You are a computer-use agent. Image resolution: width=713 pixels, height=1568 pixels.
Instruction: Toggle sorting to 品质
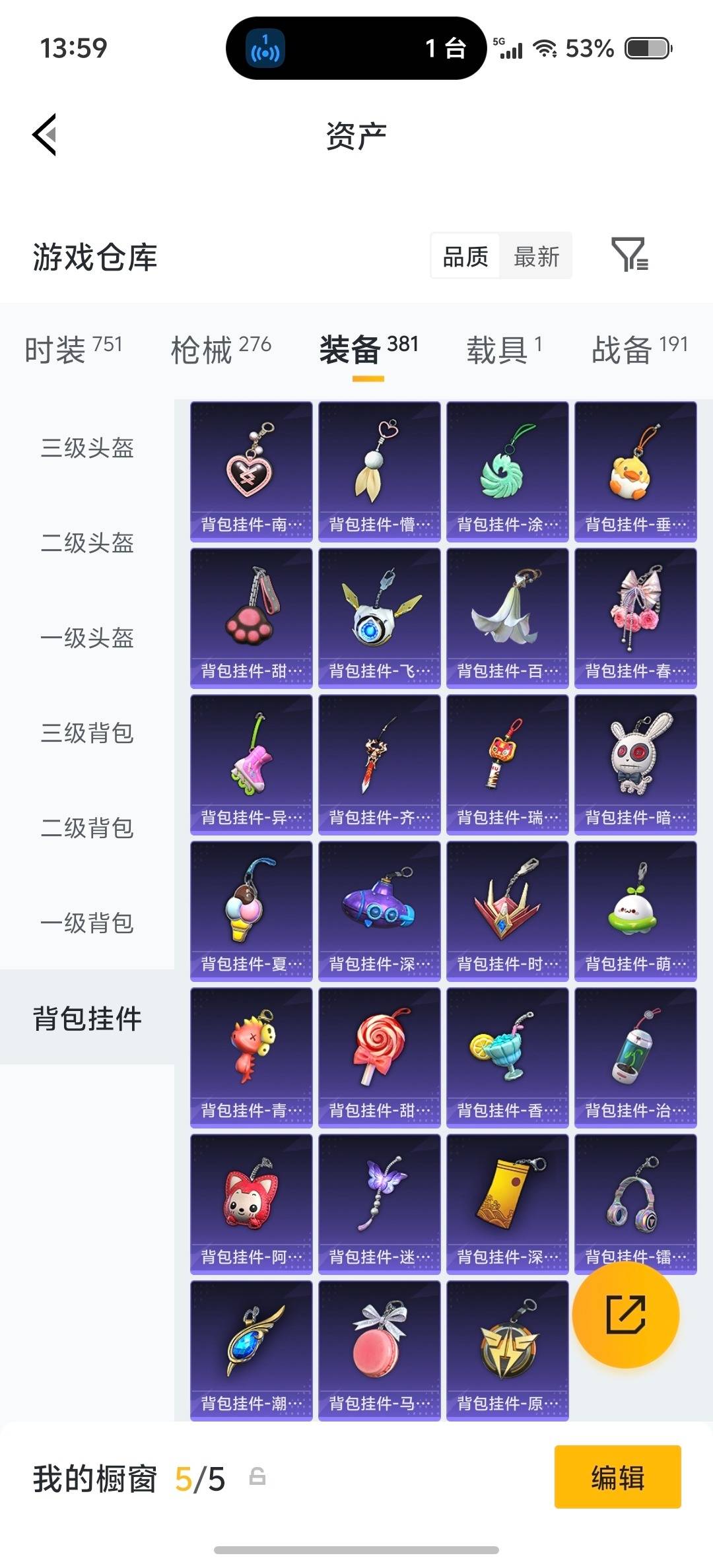coord(464,255)
